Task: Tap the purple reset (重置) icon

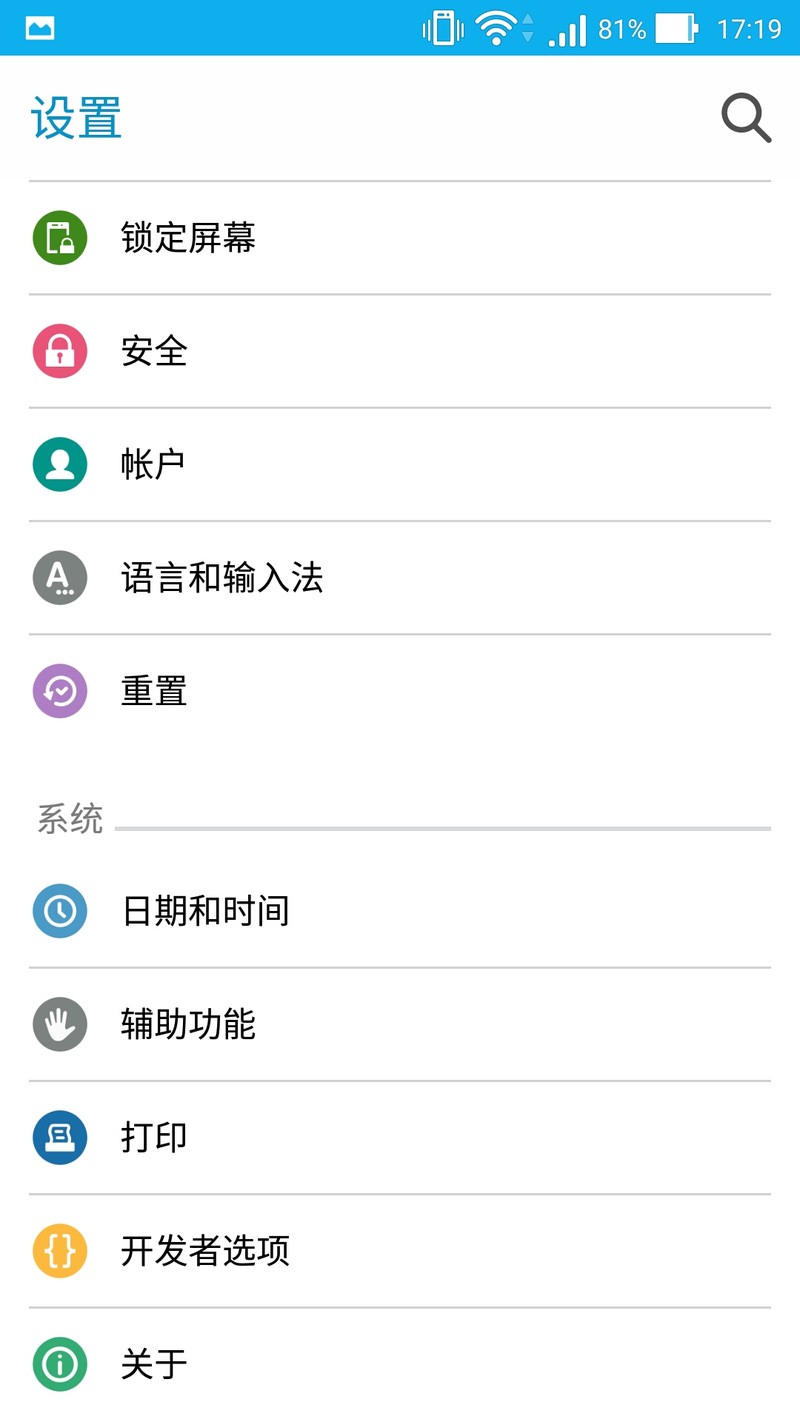Action: point(59,691)
